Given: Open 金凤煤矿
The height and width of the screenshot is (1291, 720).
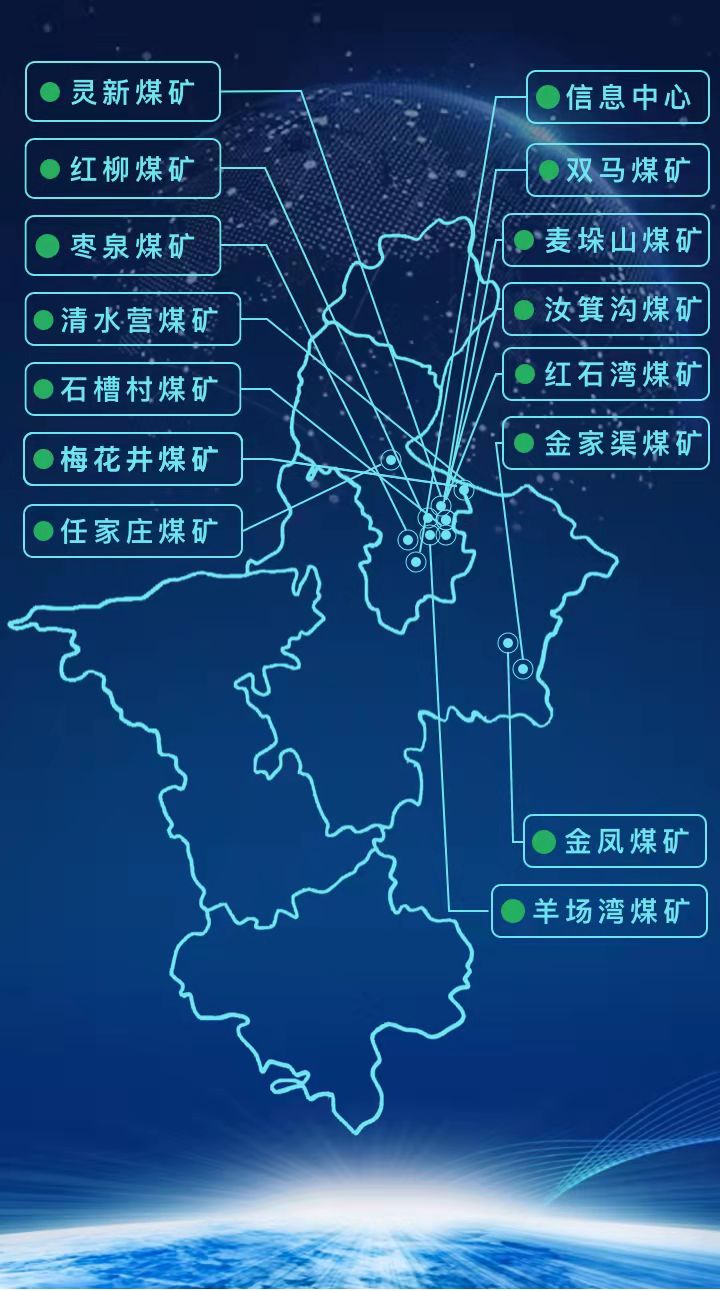Looking at the screenshot, I should click(614, 842).
